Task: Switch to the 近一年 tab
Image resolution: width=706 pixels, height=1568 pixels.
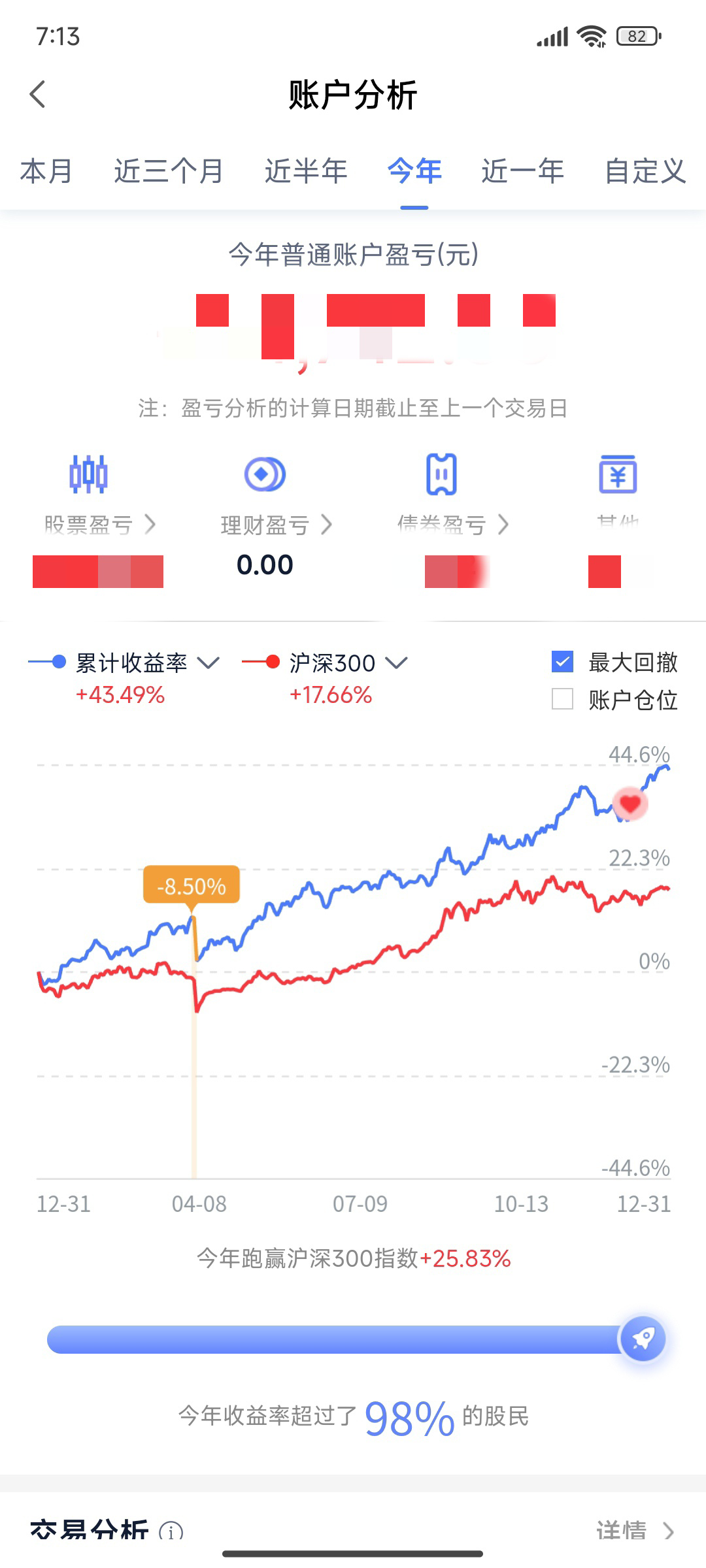Action: 523,171
